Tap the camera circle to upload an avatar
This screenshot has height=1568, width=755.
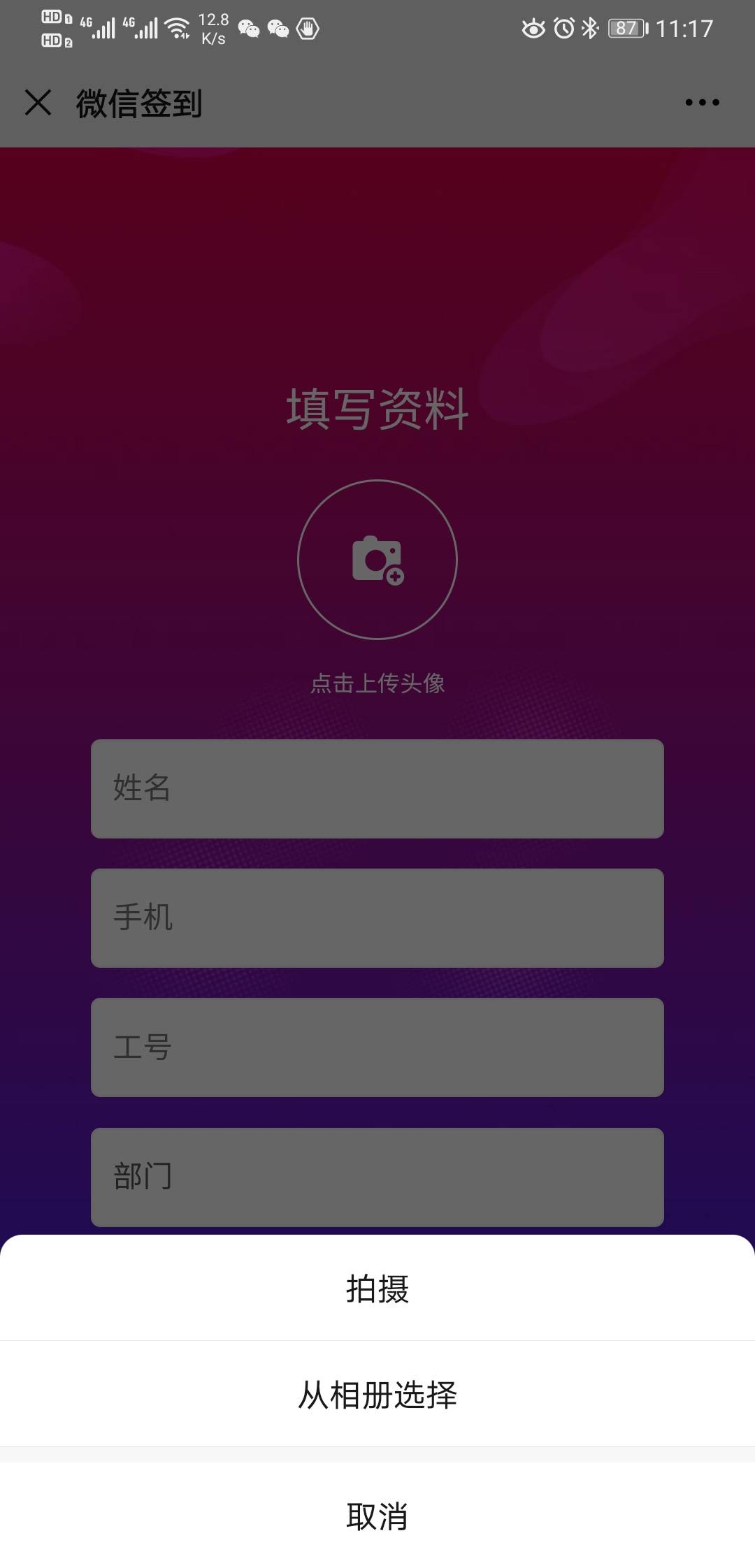click(x=377, y=559)
